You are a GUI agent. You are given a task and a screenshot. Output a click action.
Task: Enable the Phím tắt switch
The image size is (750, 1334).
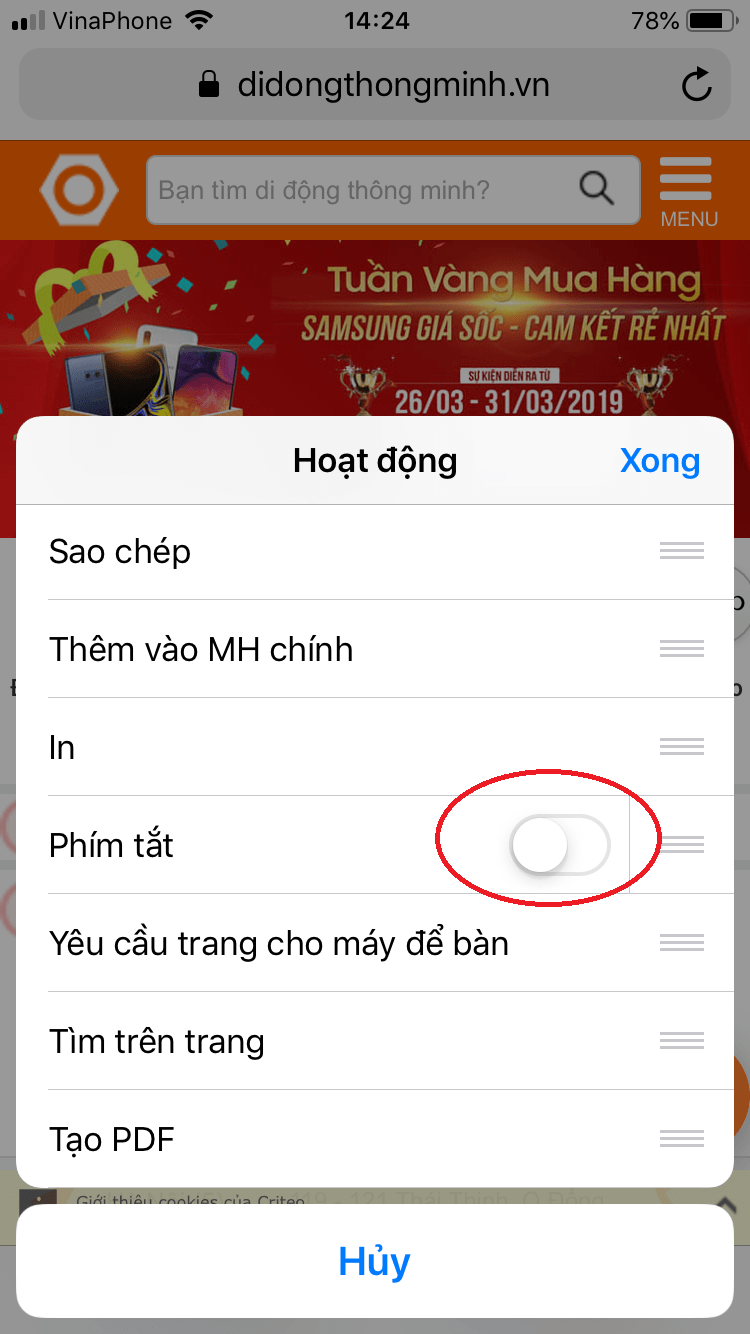[x=560, y=846]
